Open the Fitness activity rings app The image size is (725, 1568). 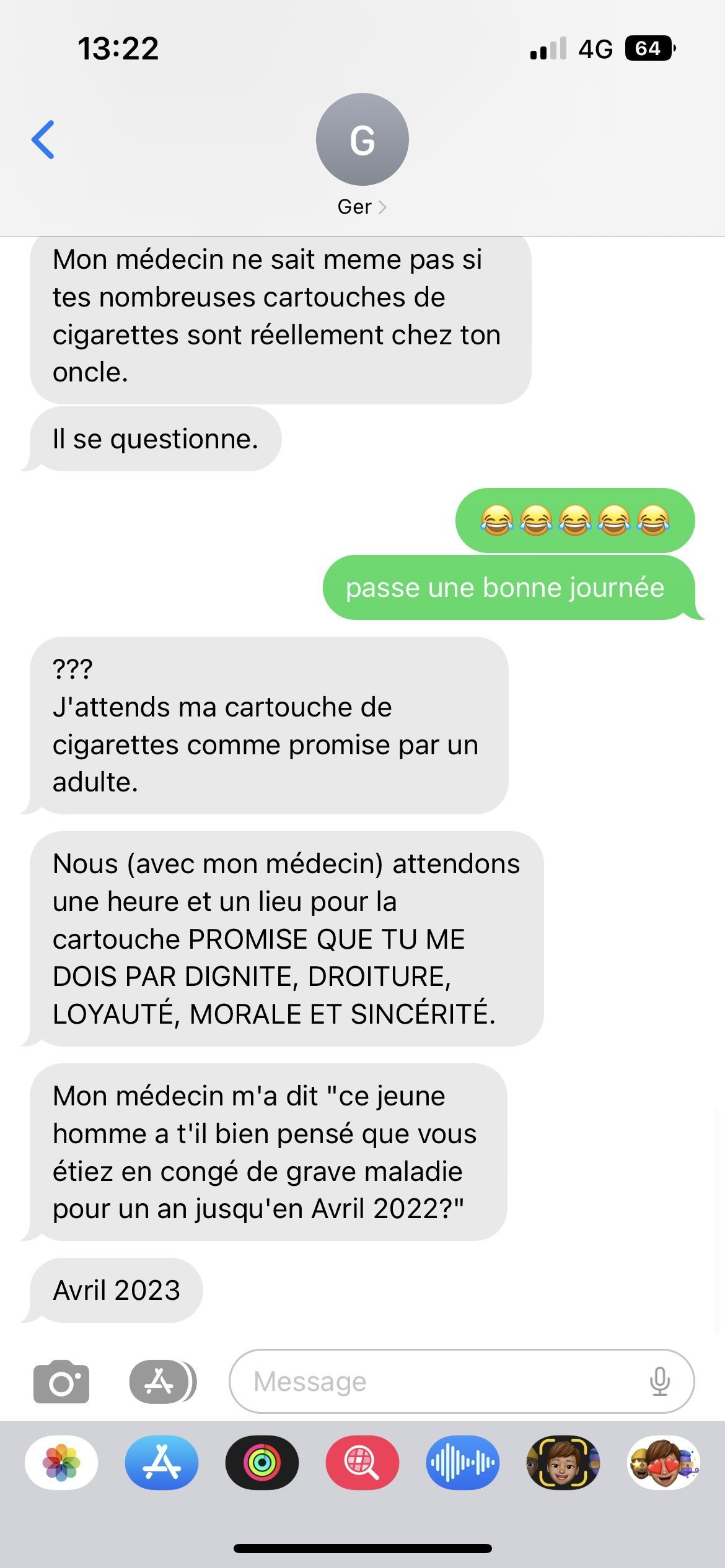pyautogui.click(x=262, y=1463)
